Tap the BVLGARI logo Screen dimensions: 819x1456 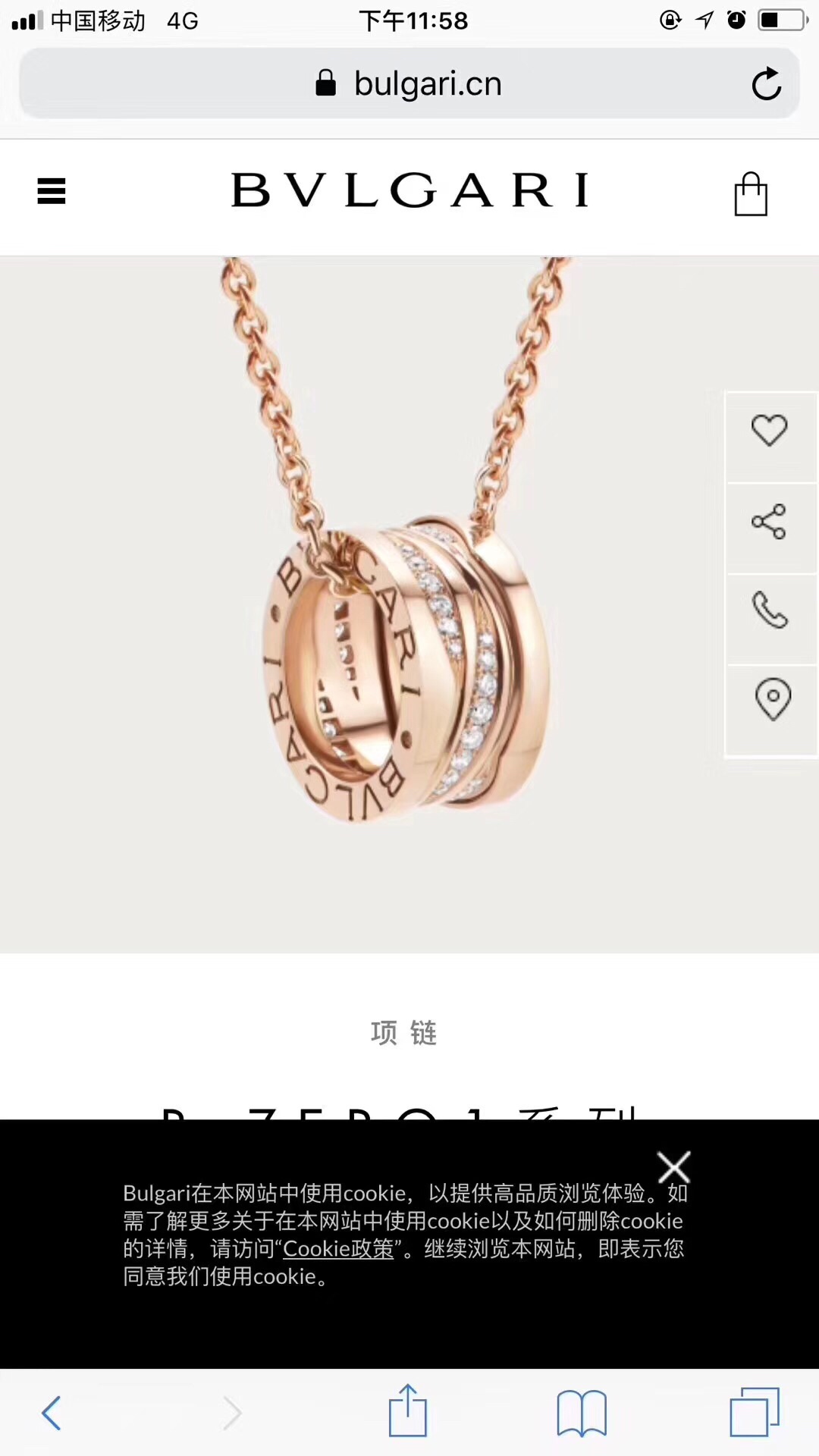[409, 190]
